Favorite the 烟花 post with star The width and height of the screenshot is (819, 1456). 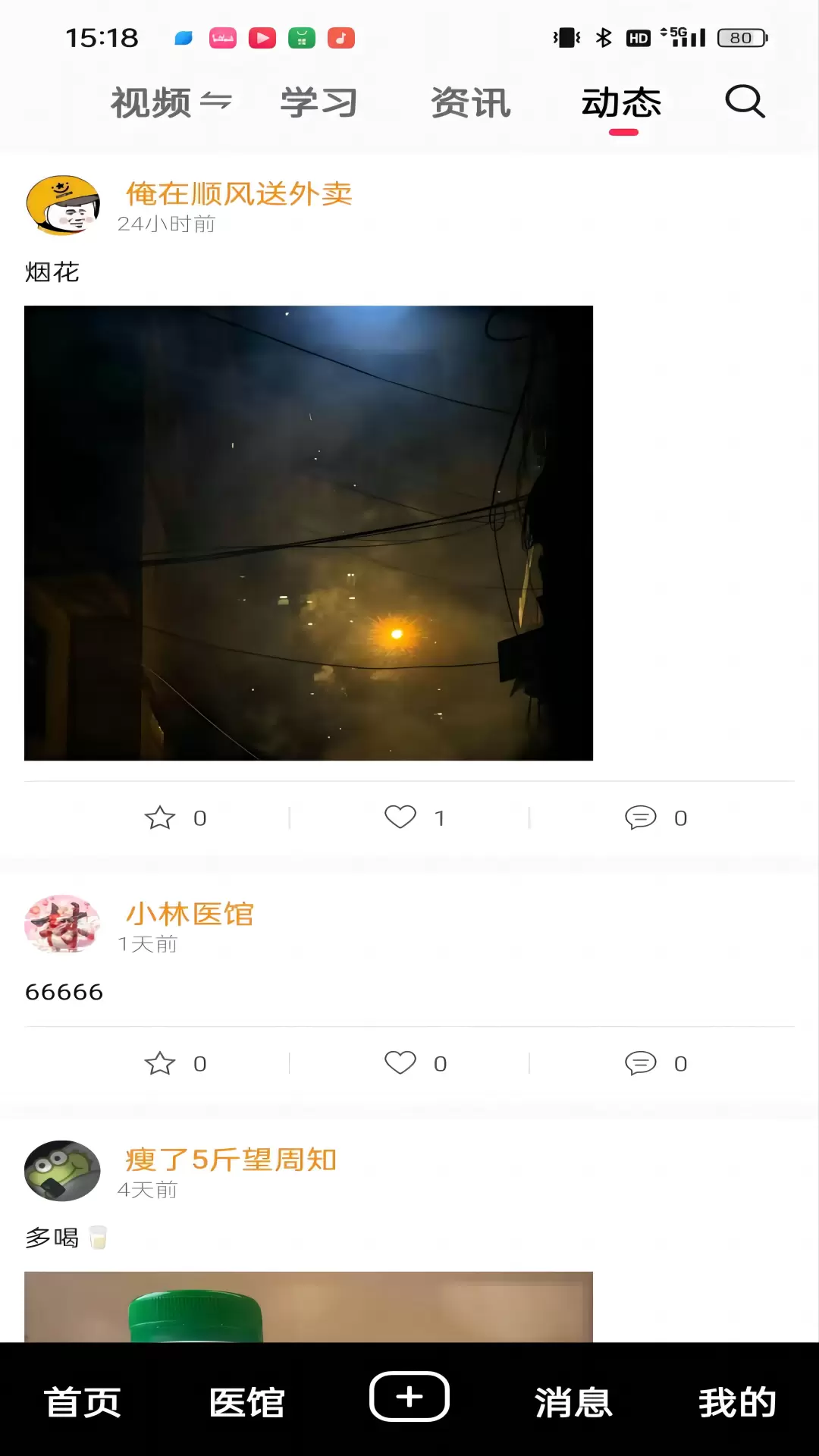coord(160,817)
